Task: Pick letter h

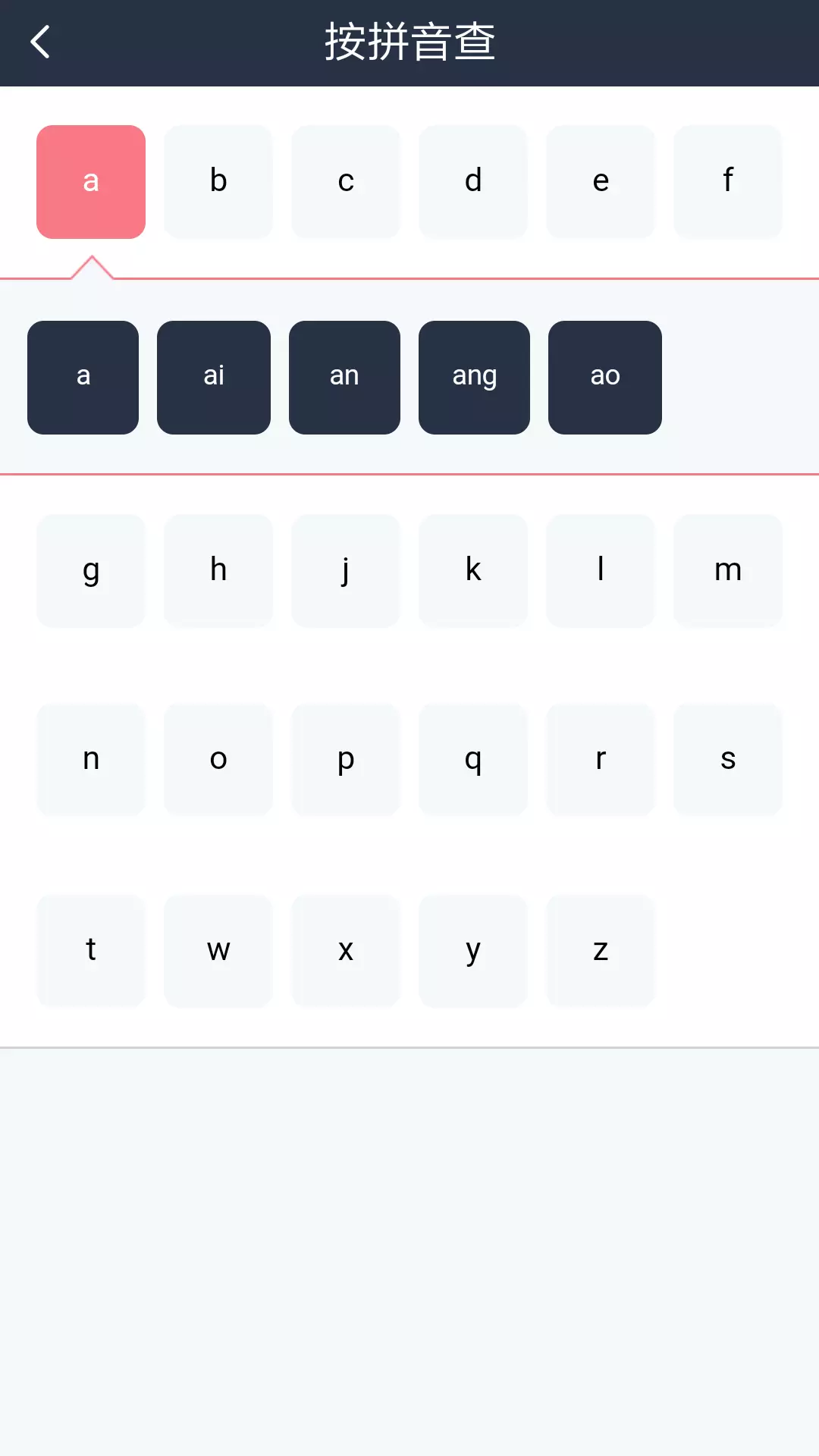Action: tap(218, 571)
